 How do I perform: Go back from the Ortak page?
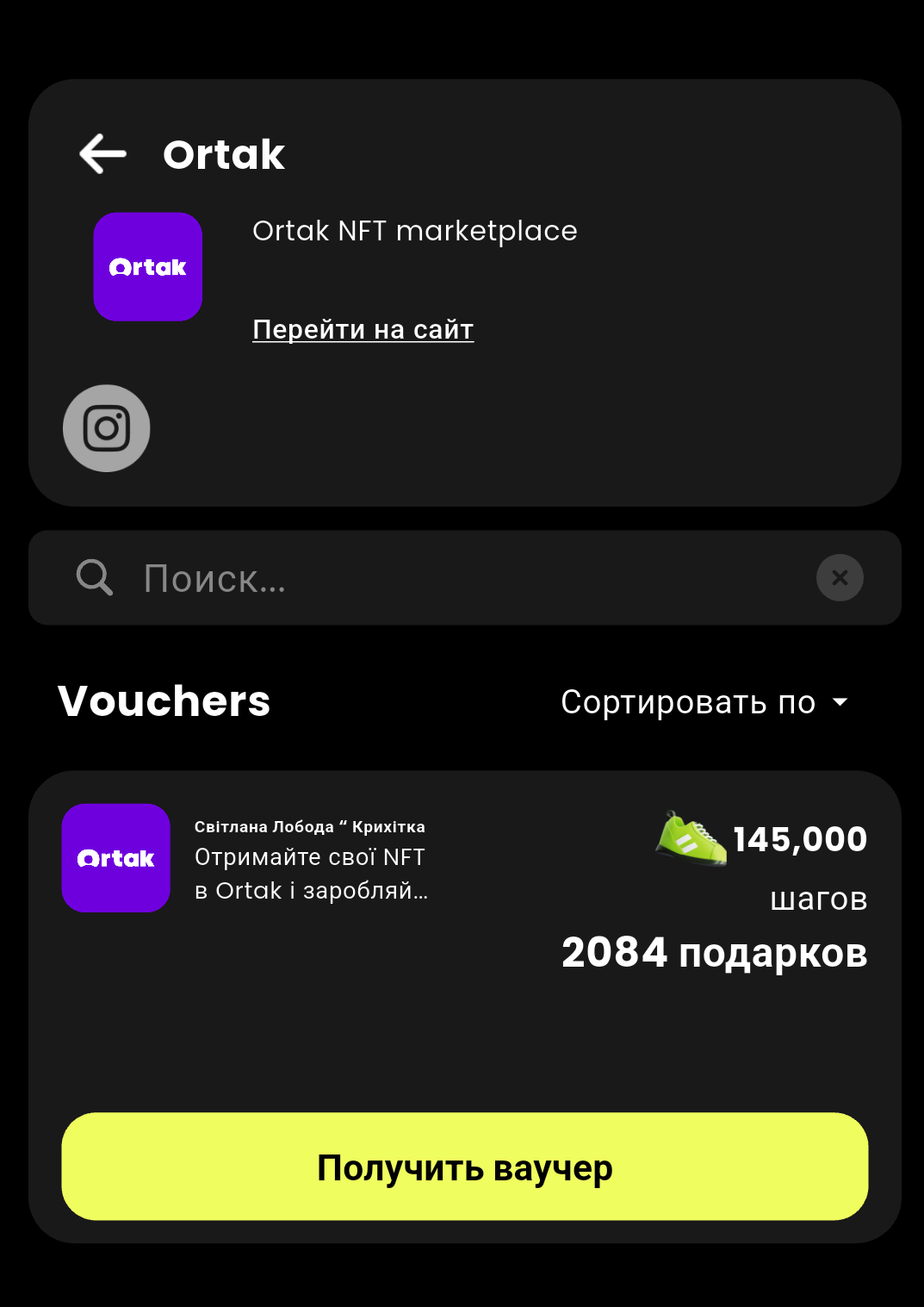(103, 154)
